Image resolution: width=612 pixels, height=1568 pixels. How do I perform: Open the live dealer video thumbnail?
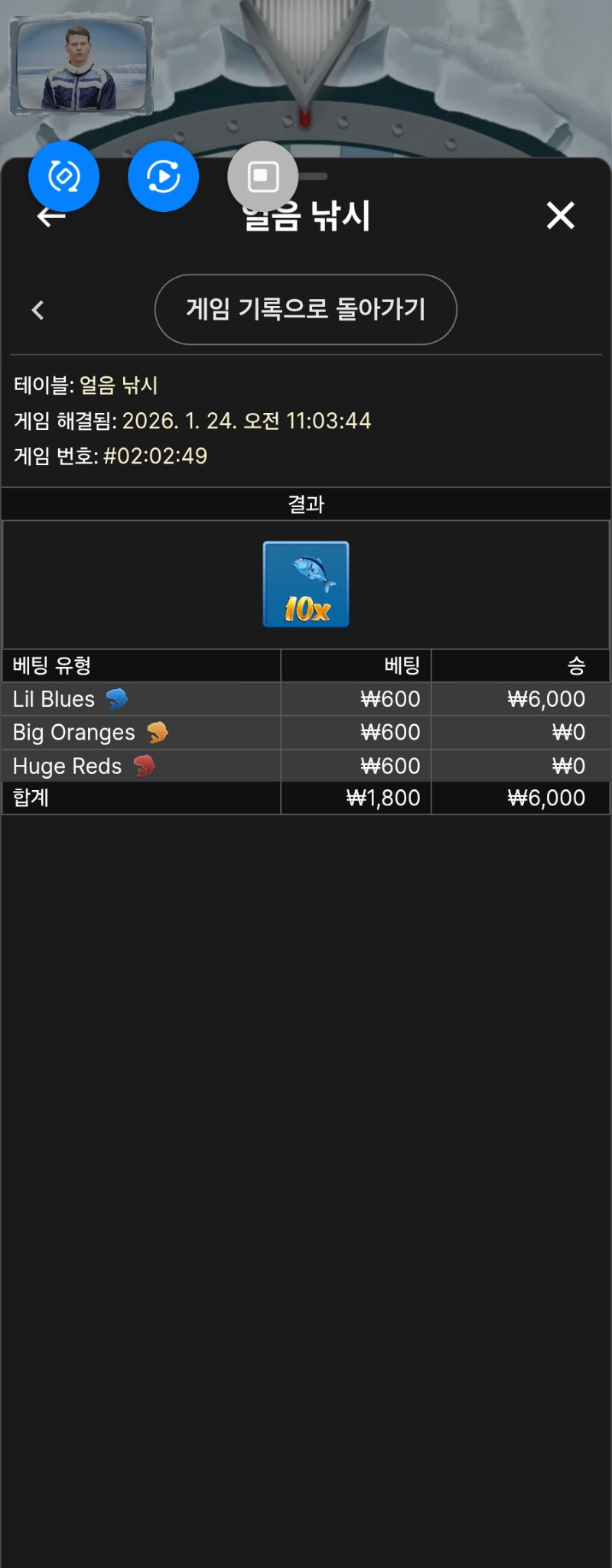click(x=81, y=67)
